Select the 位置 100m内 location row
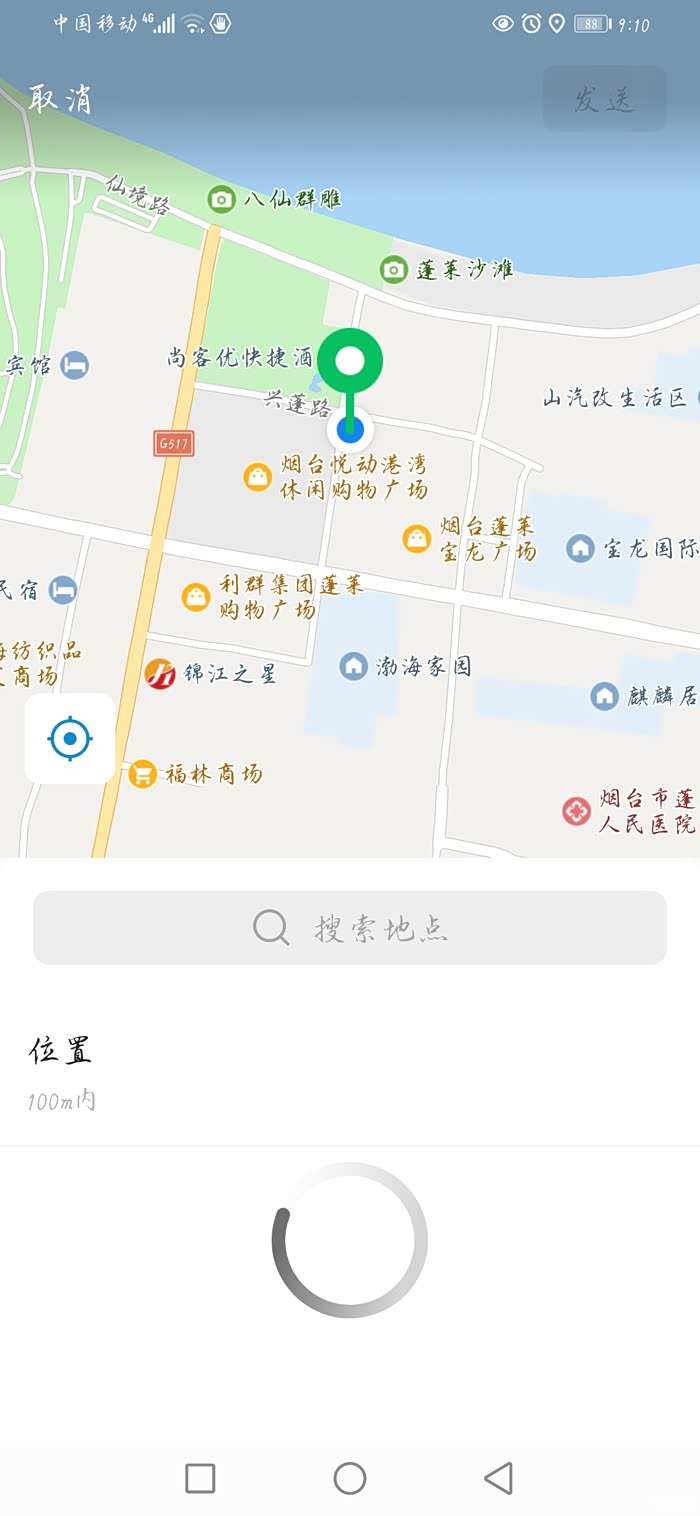Screen dimensions: 700x1516 [x=350, y=1073]
